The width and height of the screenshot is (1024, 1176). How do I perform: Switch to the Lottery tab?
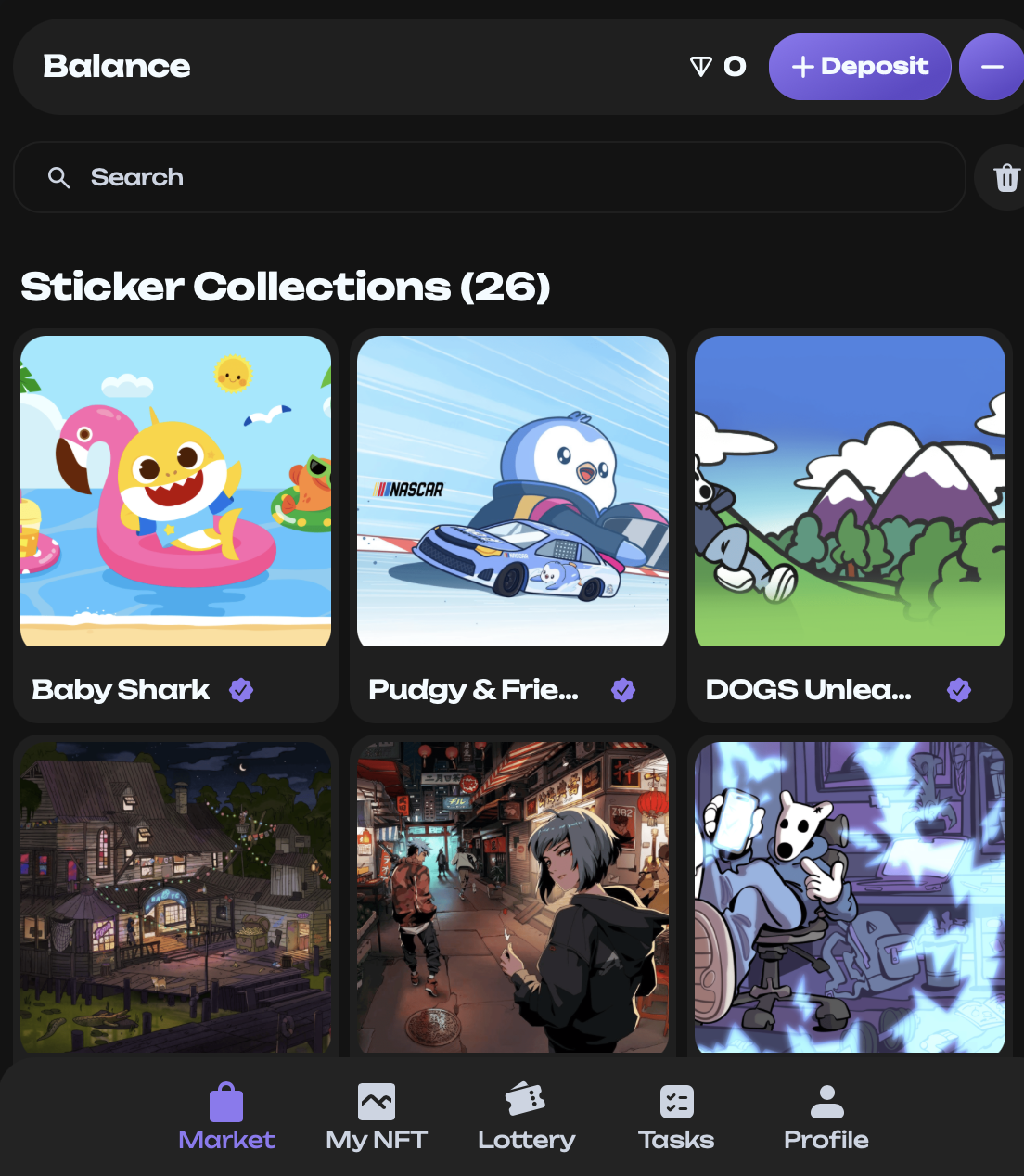pyautogui.click(x=526, y=1117)
